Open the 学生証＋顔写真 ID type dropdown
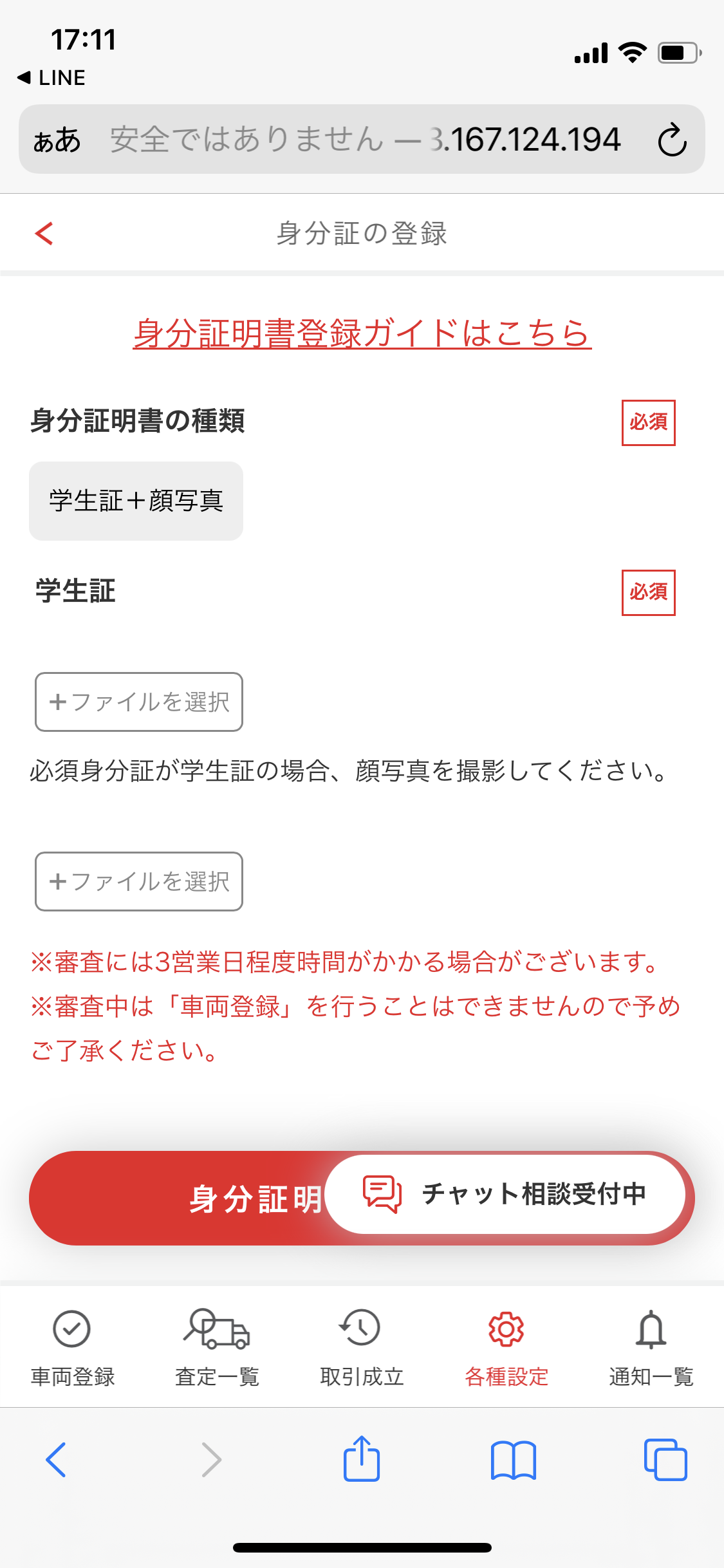 tap(136, 501)
